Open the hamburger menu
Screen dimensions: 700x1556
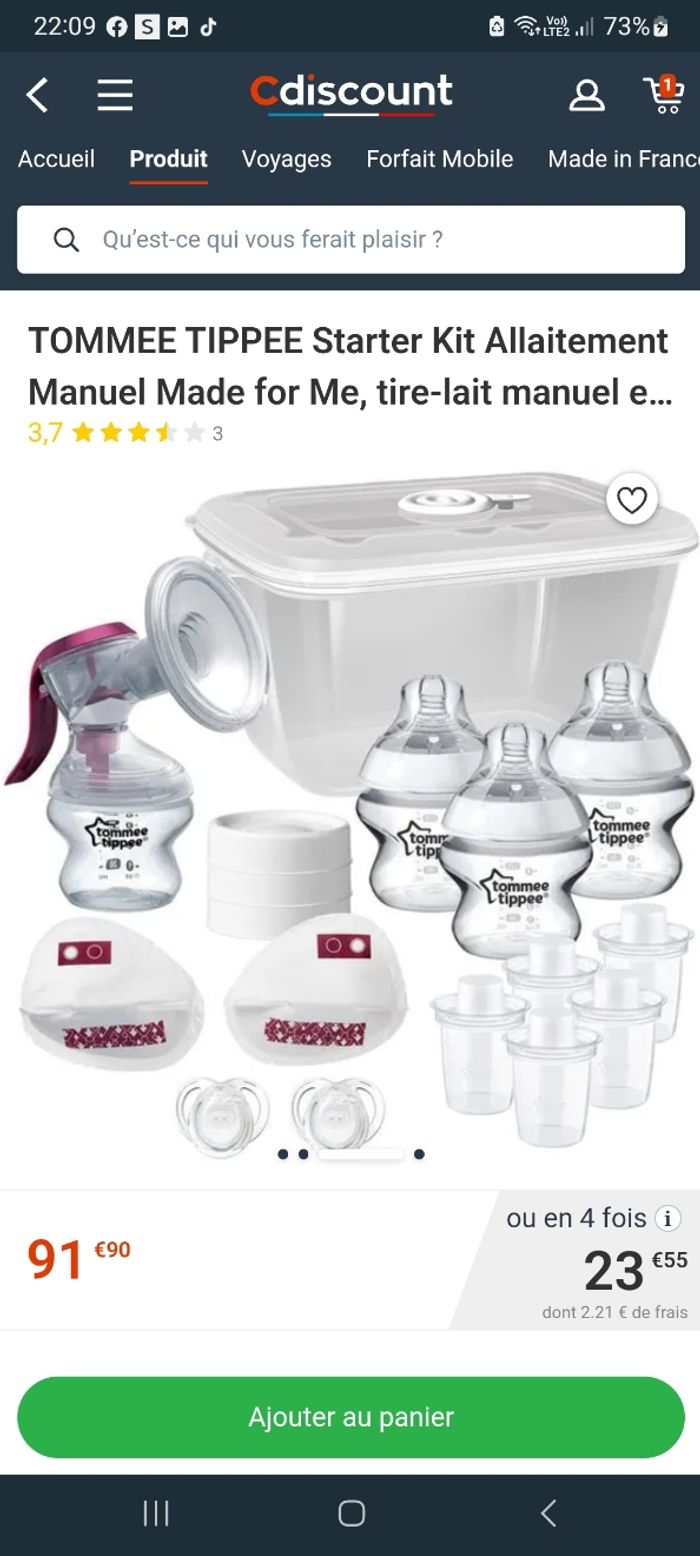click(x=115, y=96)
